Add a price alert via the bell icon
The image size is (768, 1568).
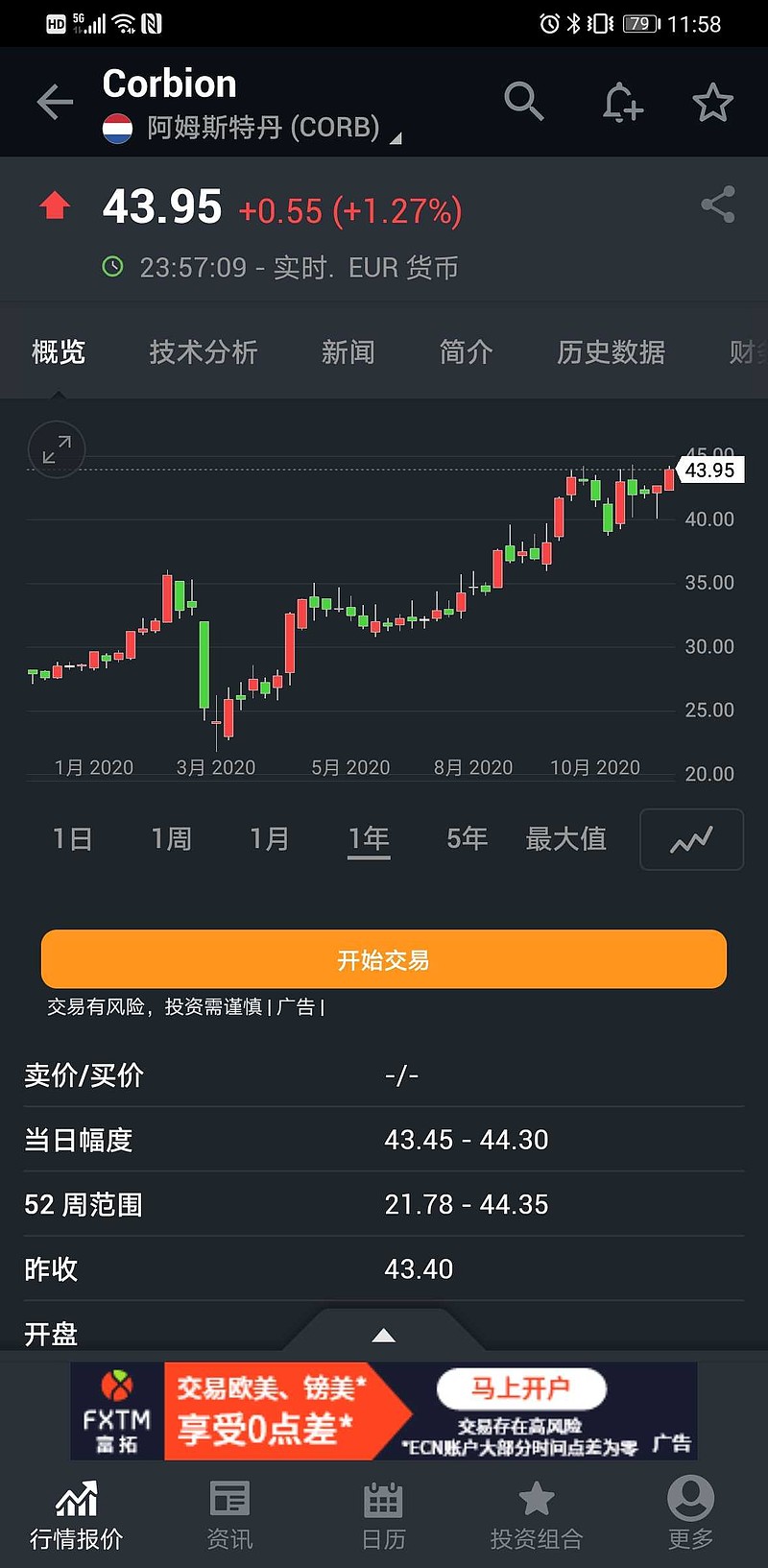tap(622, 102)
